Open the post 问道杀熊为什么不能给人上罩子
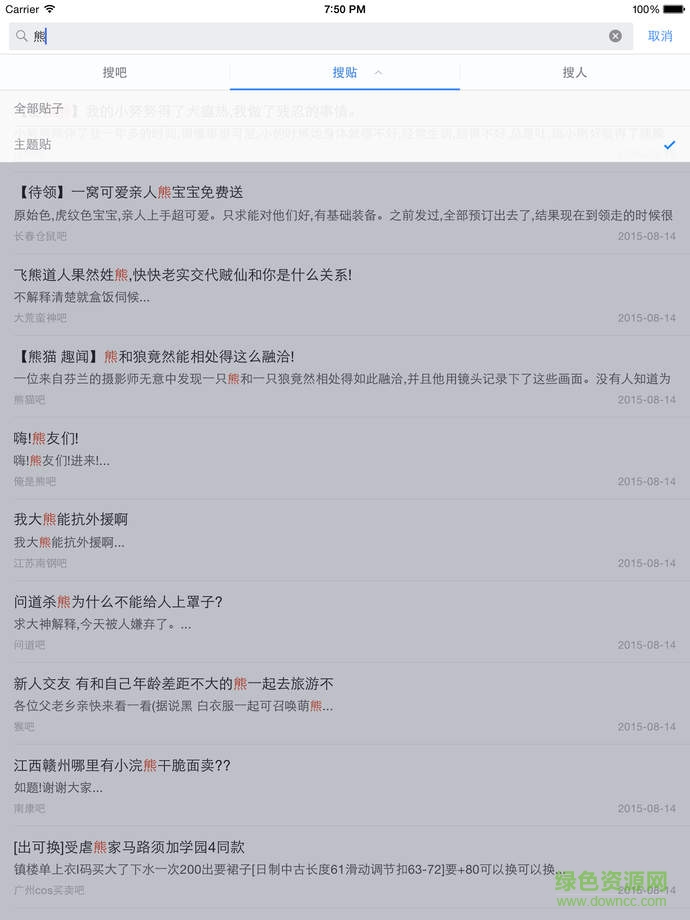Viewport: 690px width, 920px height. point(345,621)
